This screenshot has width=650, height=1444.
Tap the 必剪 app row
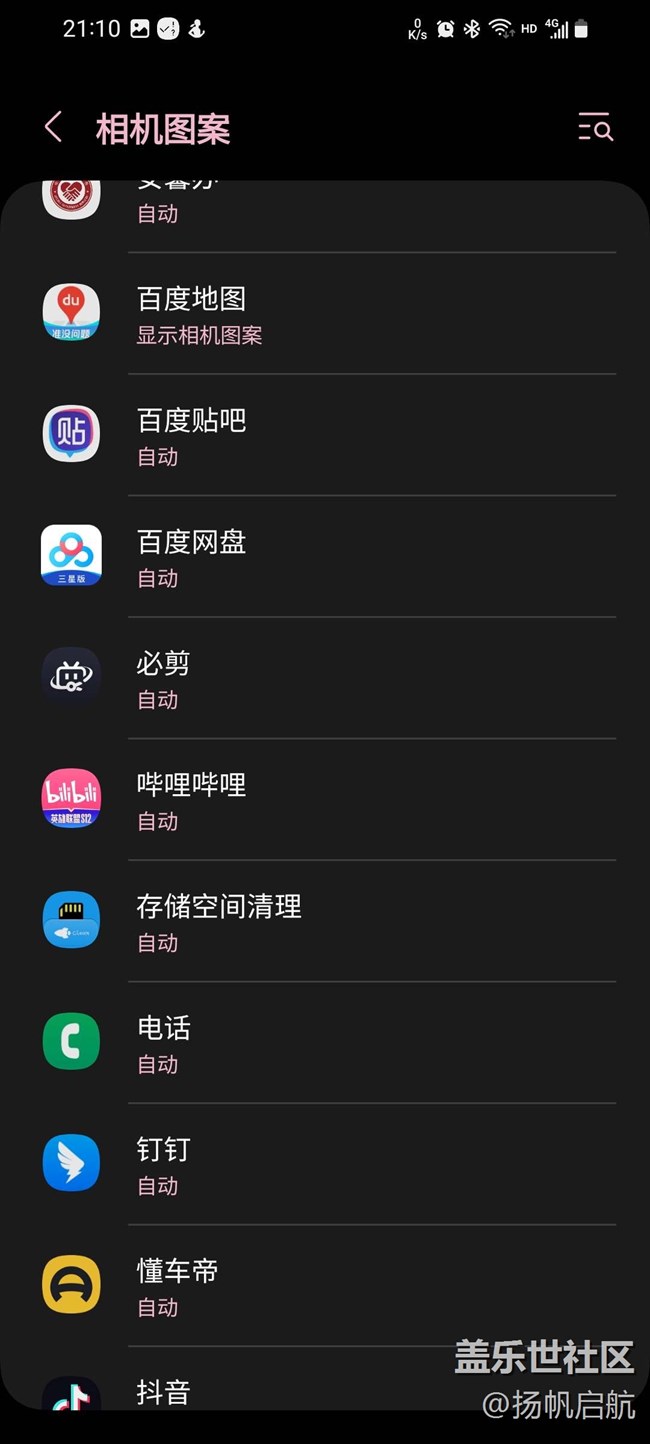[325, 679]
